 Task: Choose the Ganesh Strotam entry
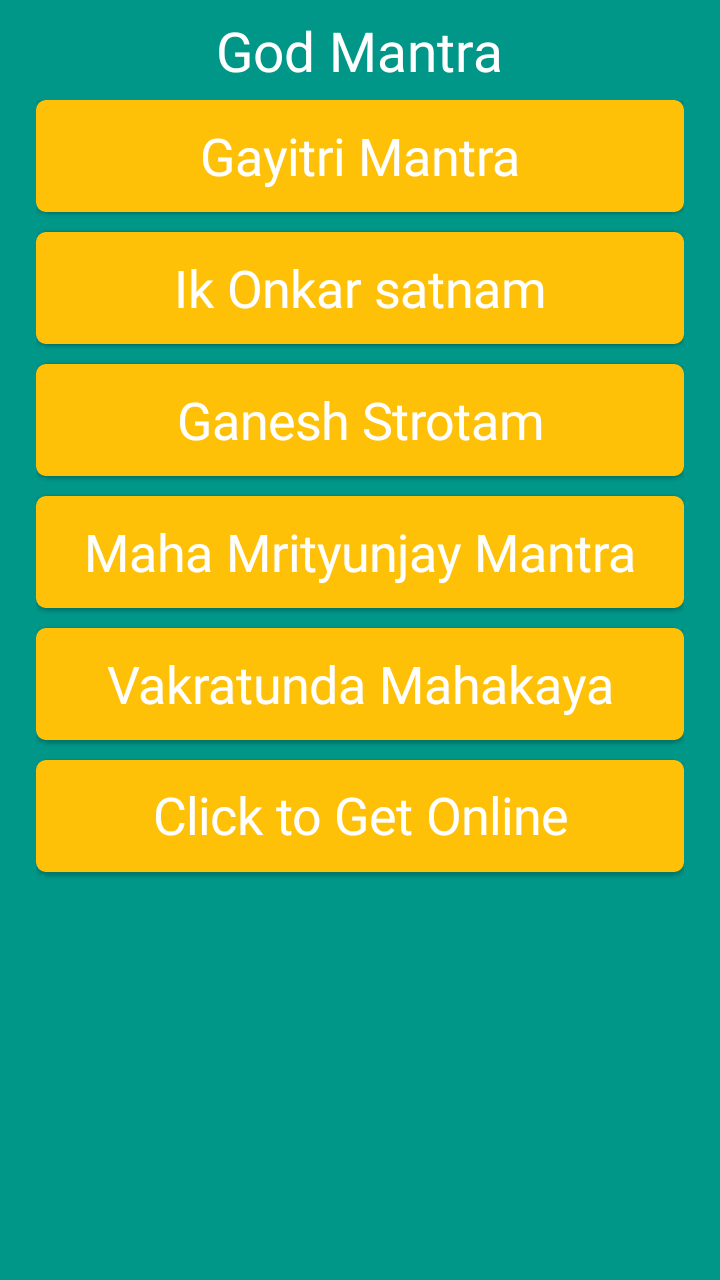coord(360,420)
